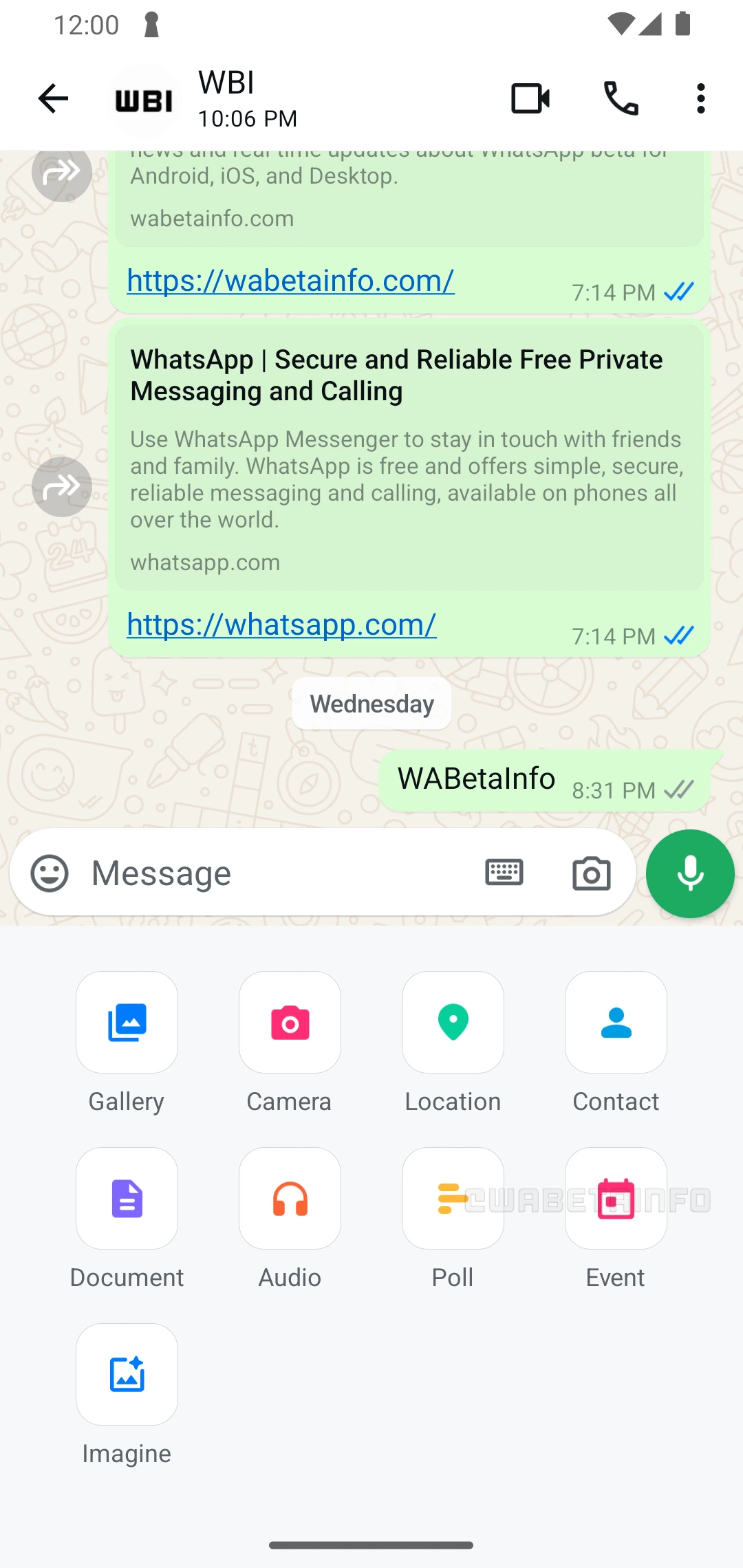Record a voice message
The image size is (743, 1568).
coord(690,873)
